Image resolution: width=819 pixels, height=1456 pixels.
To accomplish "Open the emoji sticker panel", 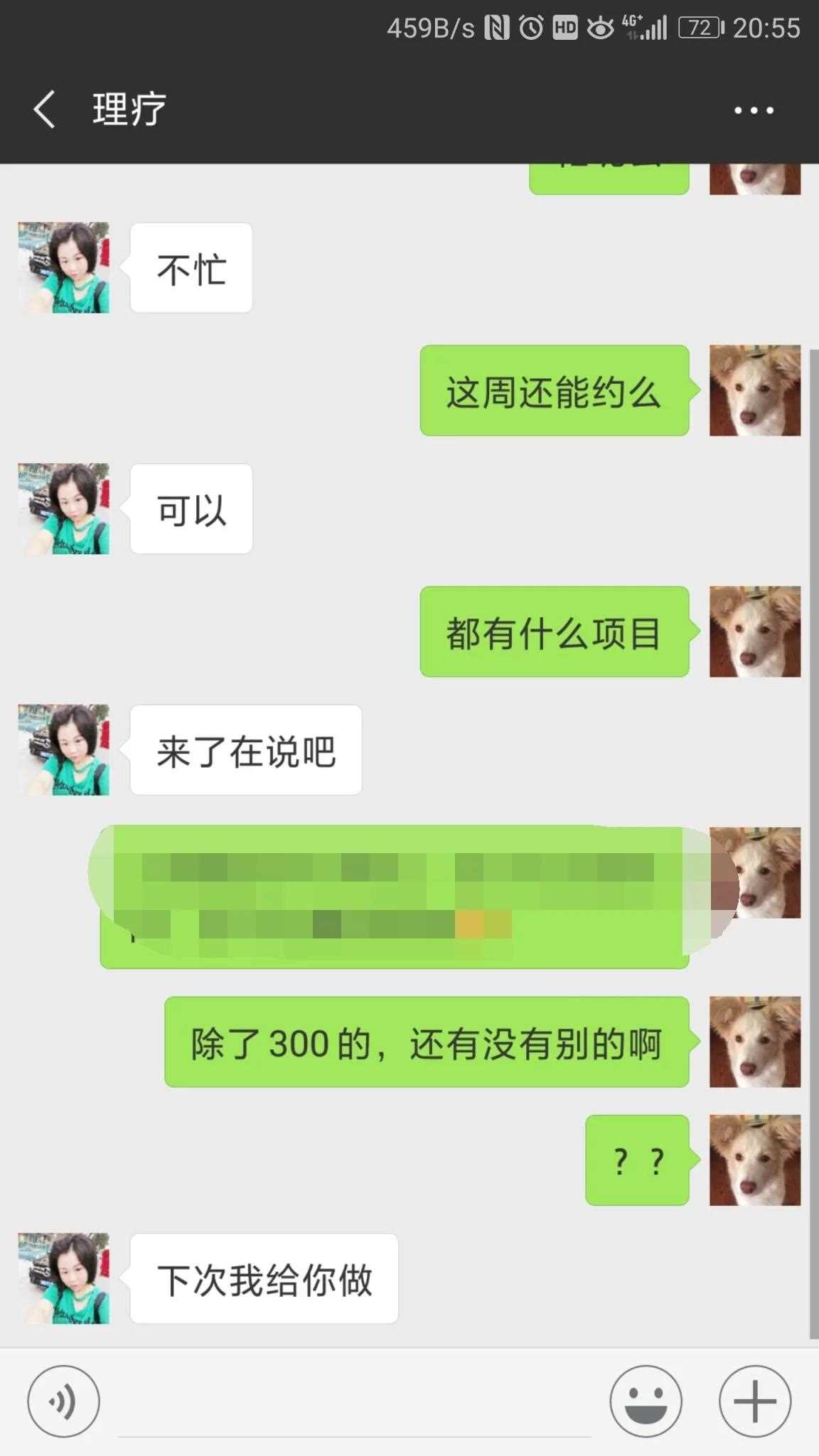I will point(646,1401).
